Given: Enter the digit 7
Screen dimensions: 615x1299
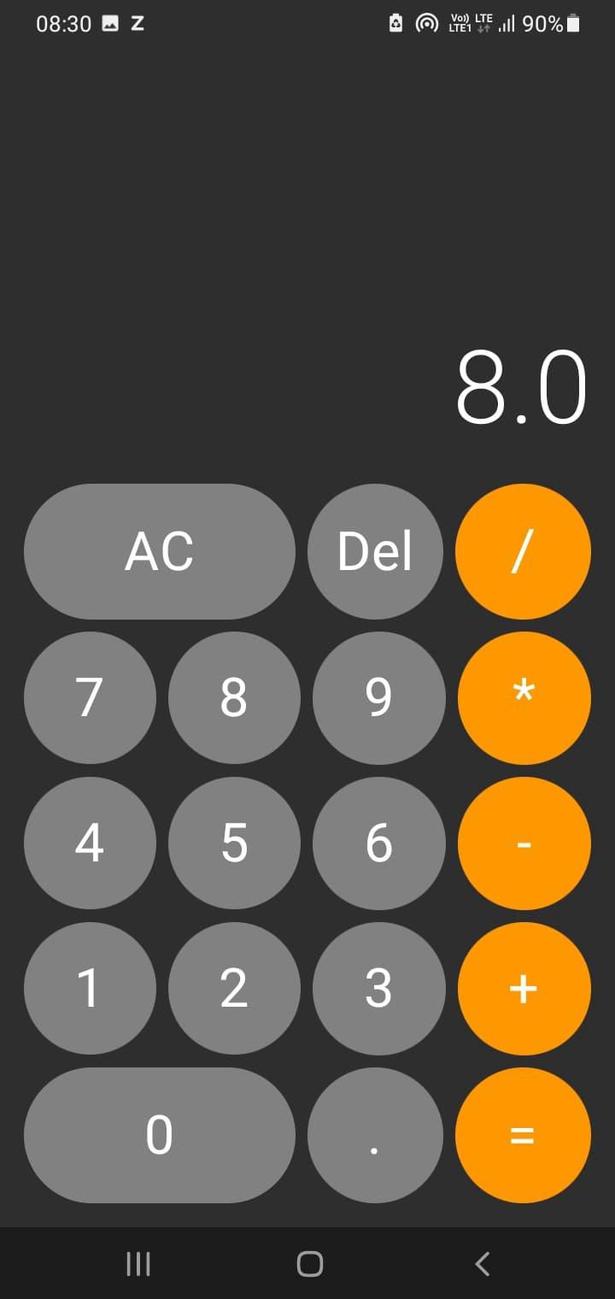Looking at the screenshot, I should (90, 697).
